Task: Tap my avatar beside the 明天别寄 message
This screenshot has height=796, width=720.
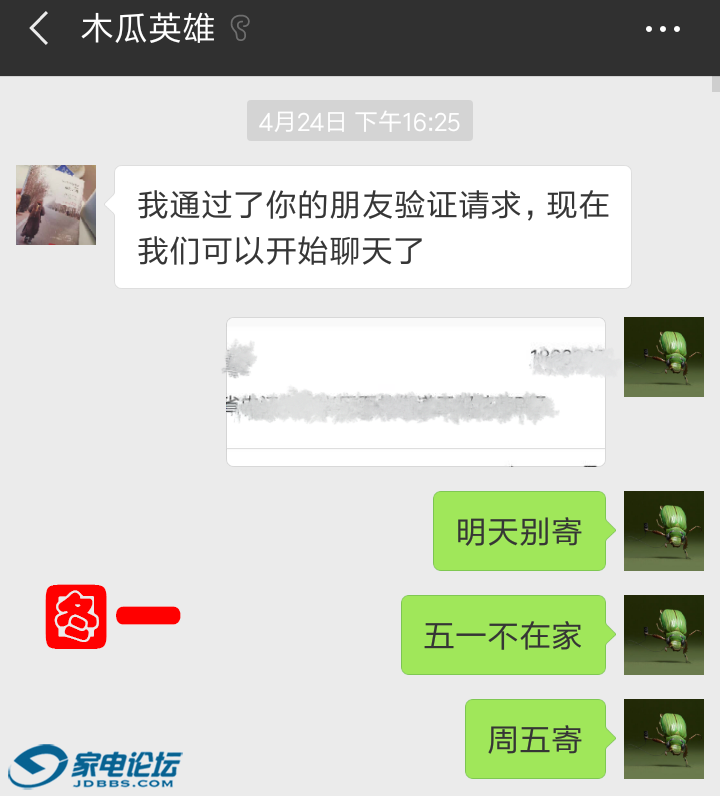Action: point(663,531)
